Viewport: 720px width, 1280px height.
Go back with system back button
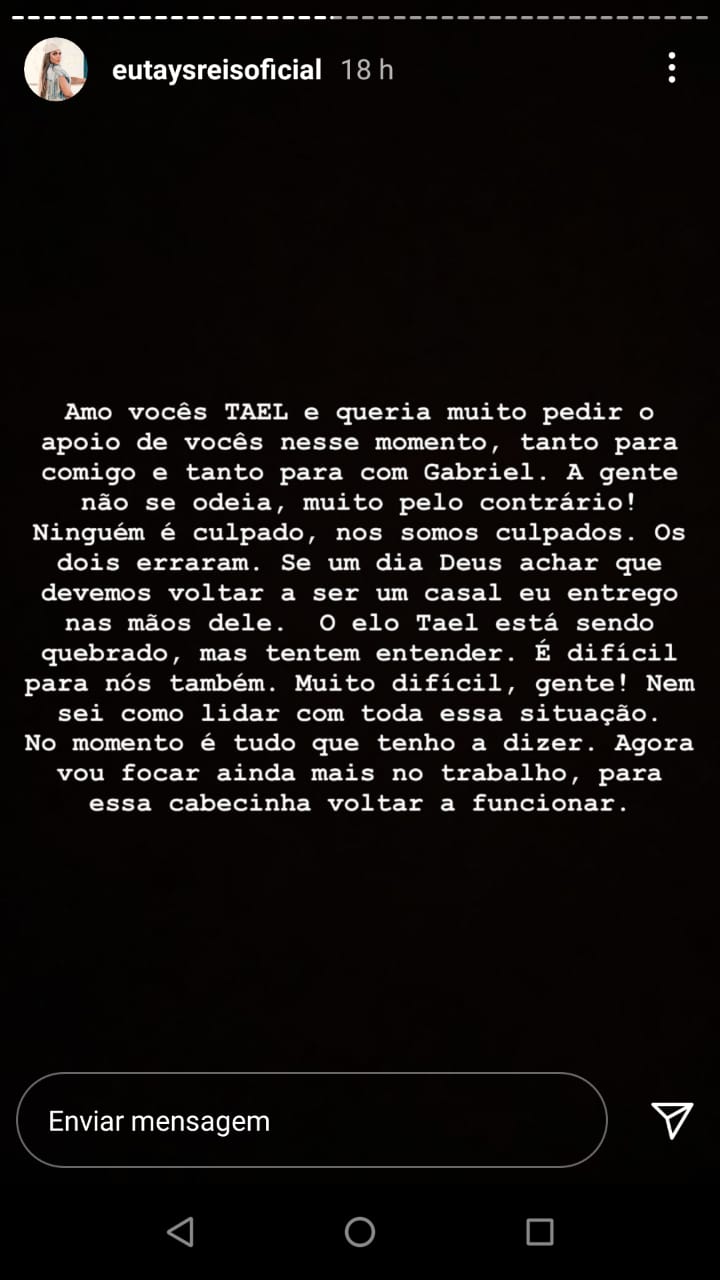tap(181, 1231)
